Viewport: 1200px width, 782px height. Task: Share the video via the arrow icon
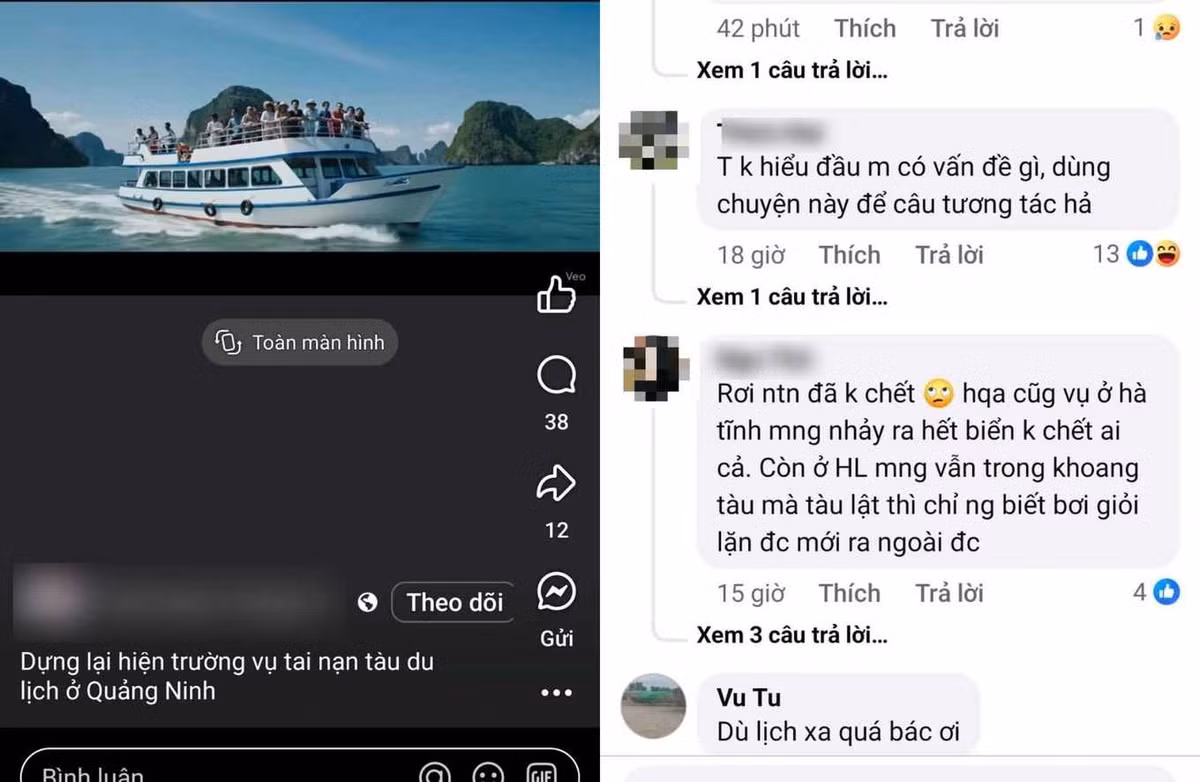coord(556,484)
